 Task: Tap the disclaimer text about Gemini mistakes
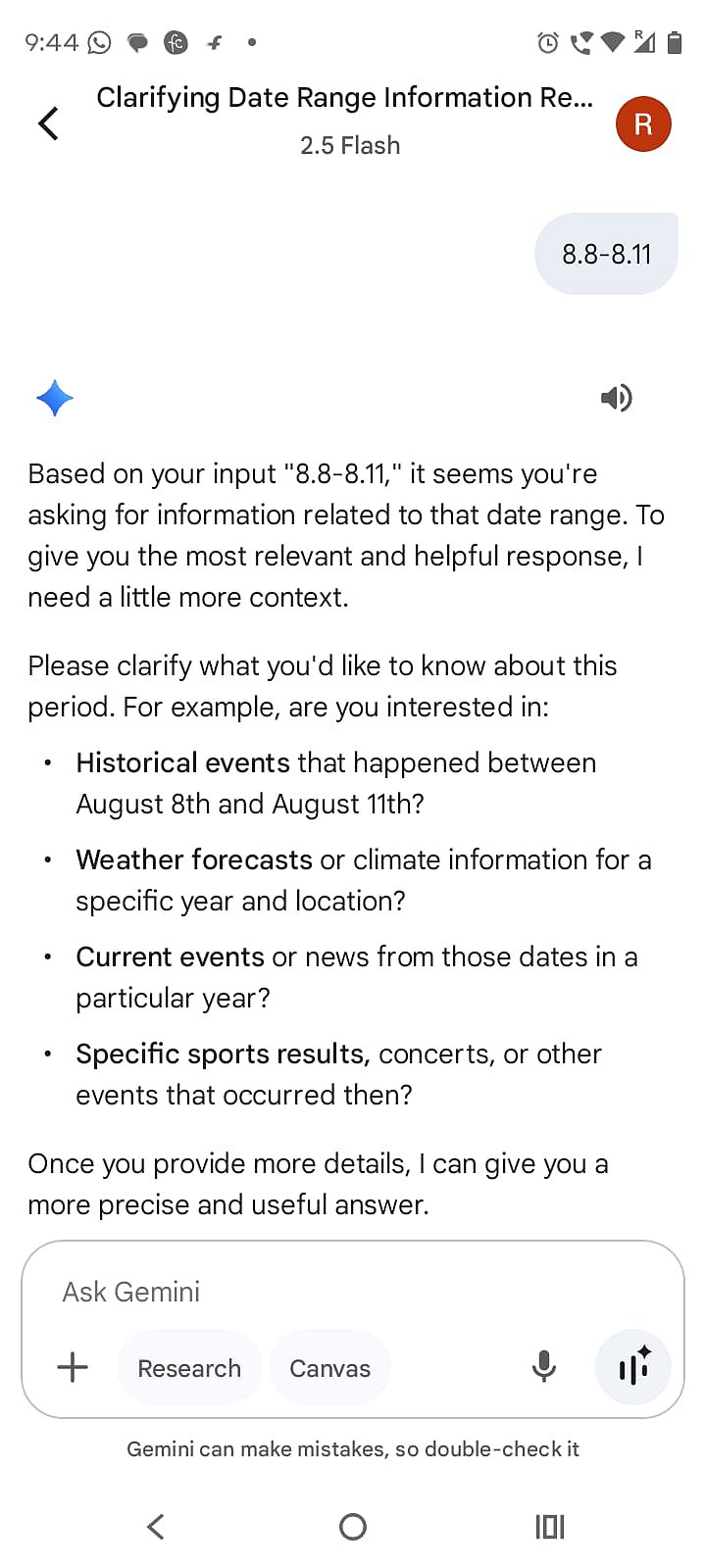(x=353, y=1448)
